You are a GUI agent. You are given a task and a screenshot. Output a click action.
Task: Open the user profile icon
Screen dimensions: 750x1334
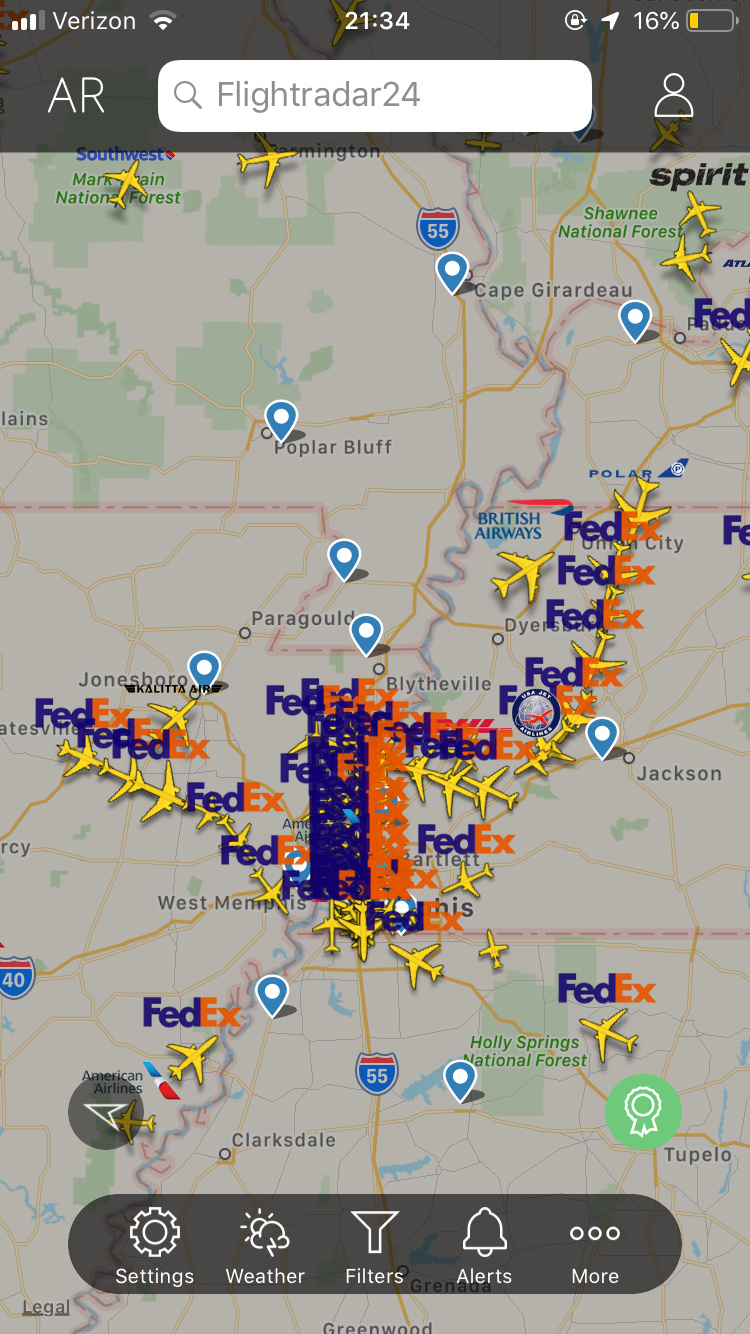point(674,96)
